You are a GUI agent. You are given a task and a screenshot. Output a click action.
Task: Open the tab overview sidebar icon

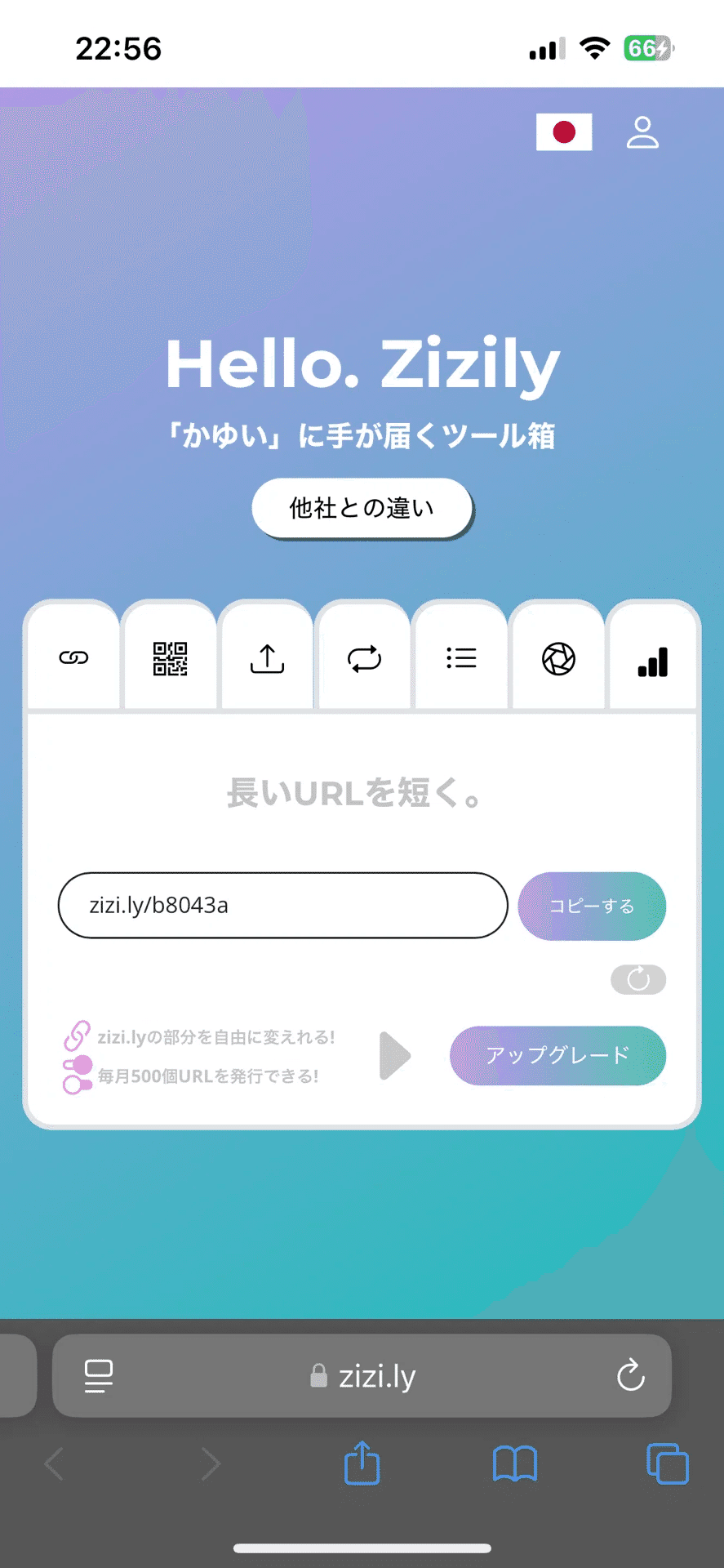pyautogui.click(x=97, y=1376)
